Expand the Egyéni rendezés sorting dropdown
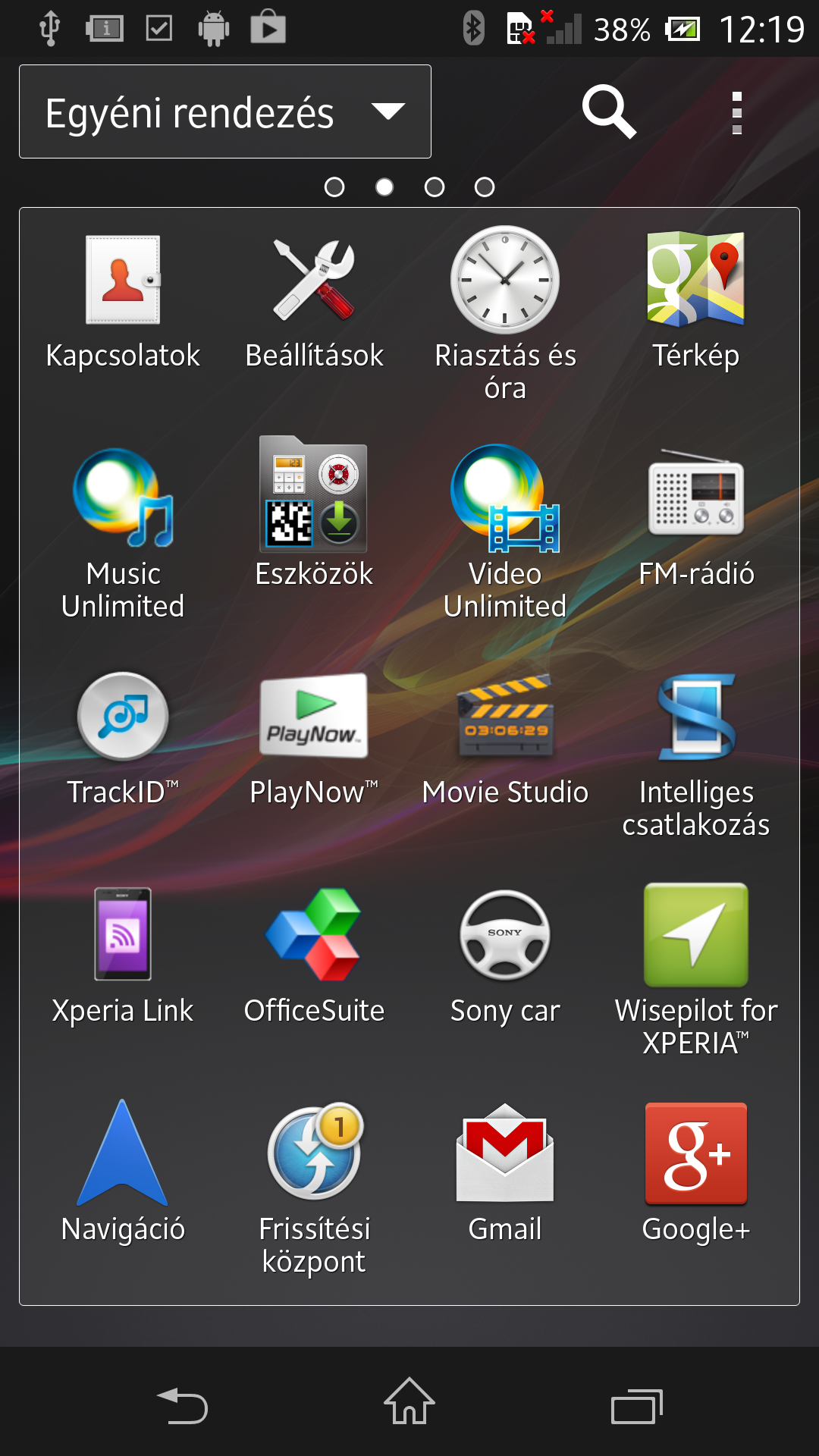Image resolution: width=819 pixels, height=1456 pixels. (225, 112)
